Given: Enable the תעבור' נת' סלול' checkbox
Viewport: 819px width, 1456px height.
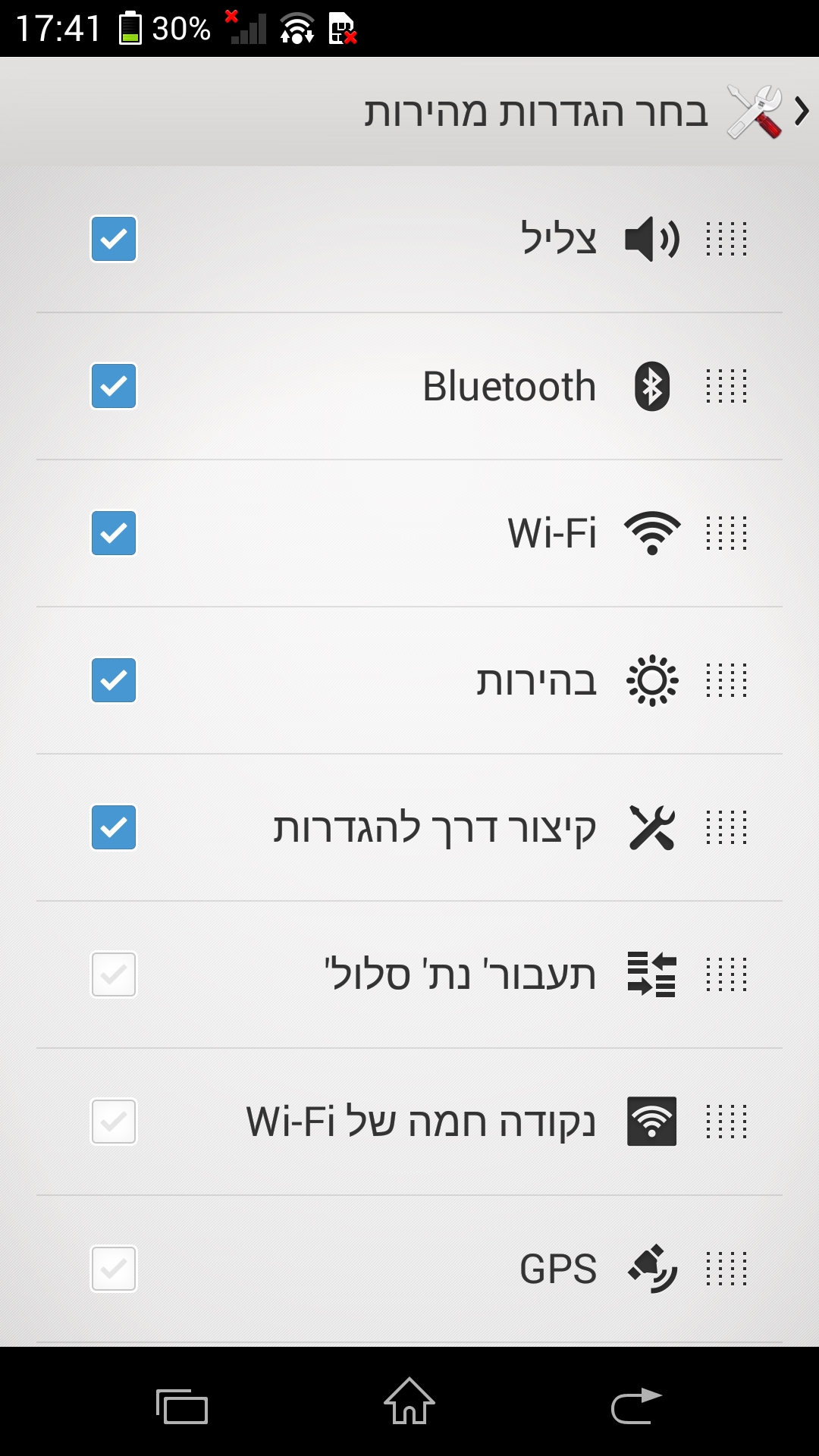Looking at the screenshot, I should 114,974.
